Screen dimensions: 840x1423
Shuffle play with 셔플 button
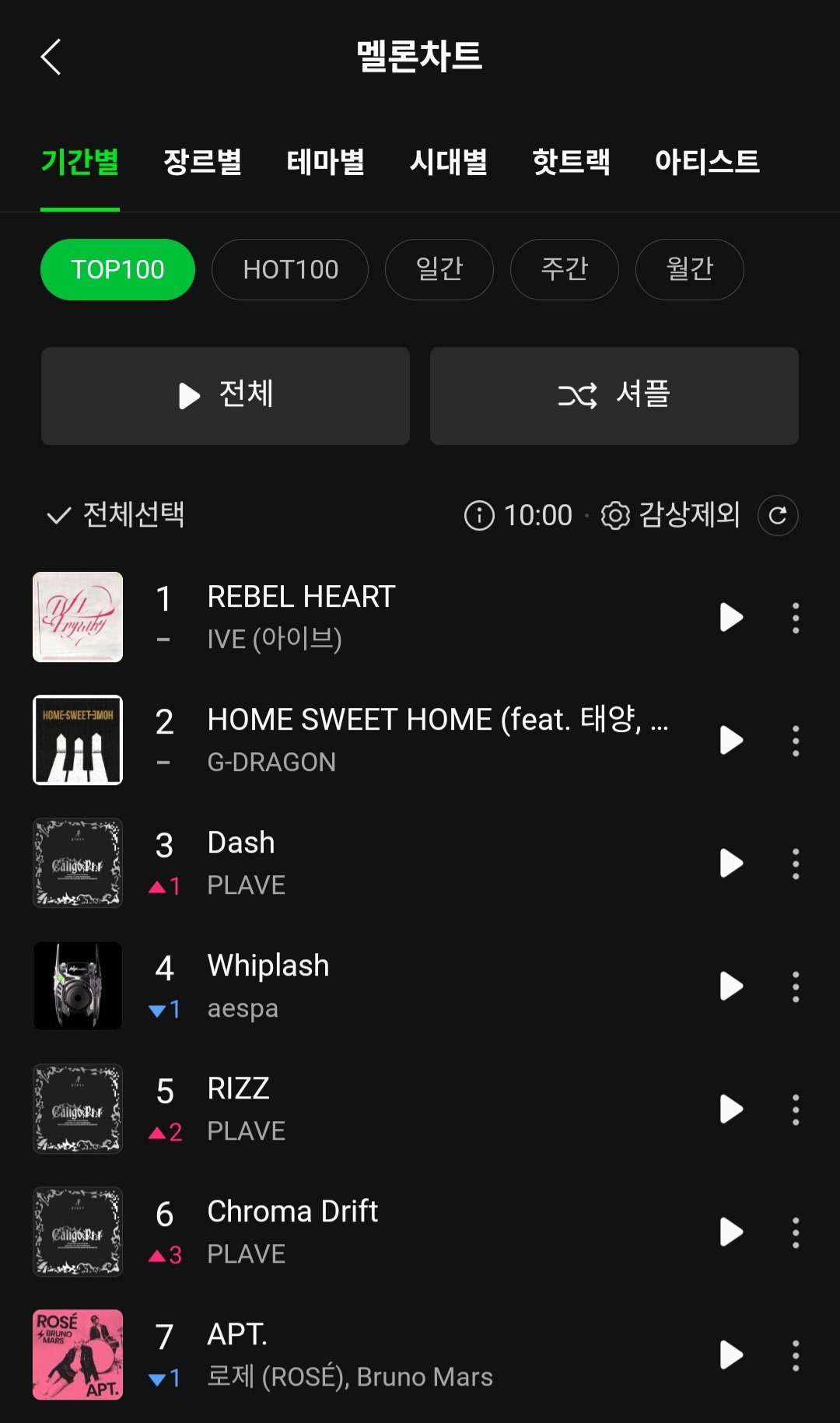coord(614,395)
